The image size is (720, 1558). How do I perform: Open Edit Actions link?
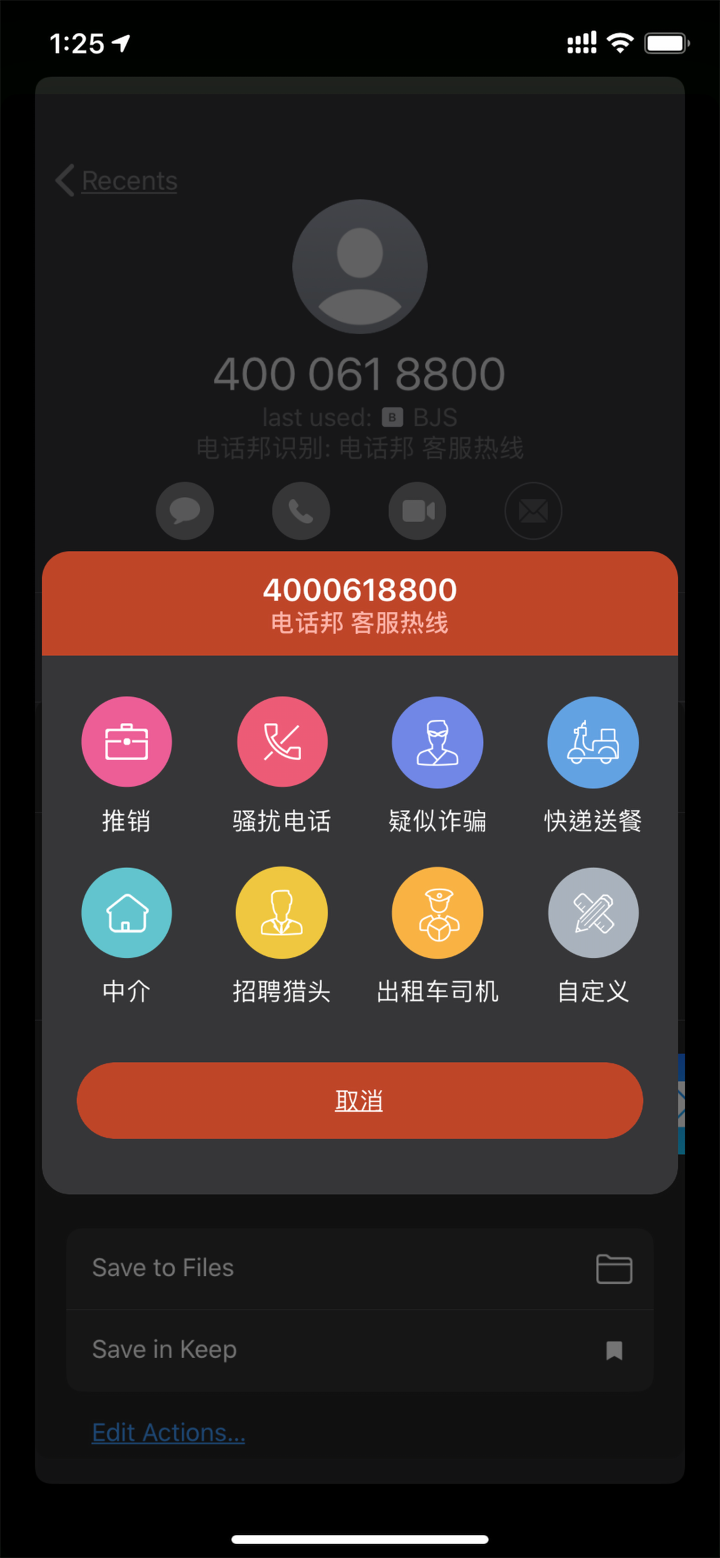[x=168, y=1432]
